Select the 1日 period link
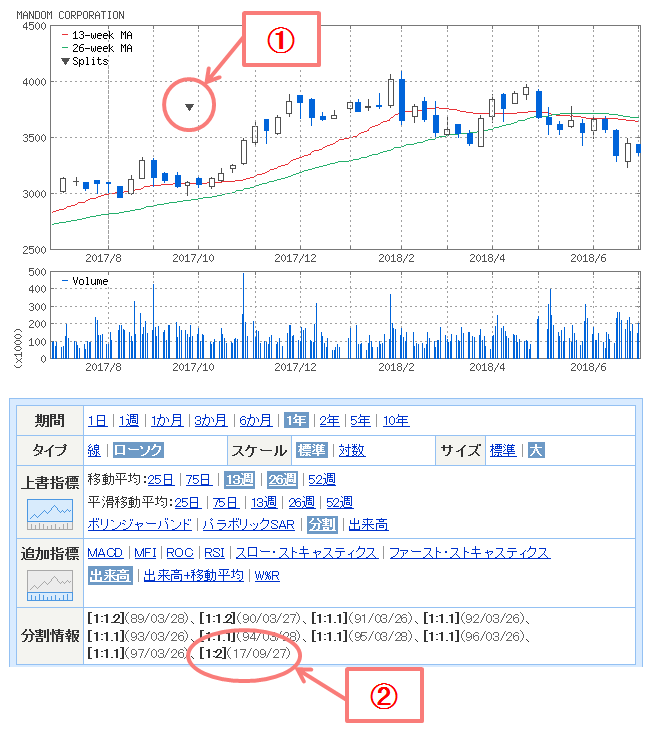Viewport: 652px width, 737px height. [x=97, y=421]
